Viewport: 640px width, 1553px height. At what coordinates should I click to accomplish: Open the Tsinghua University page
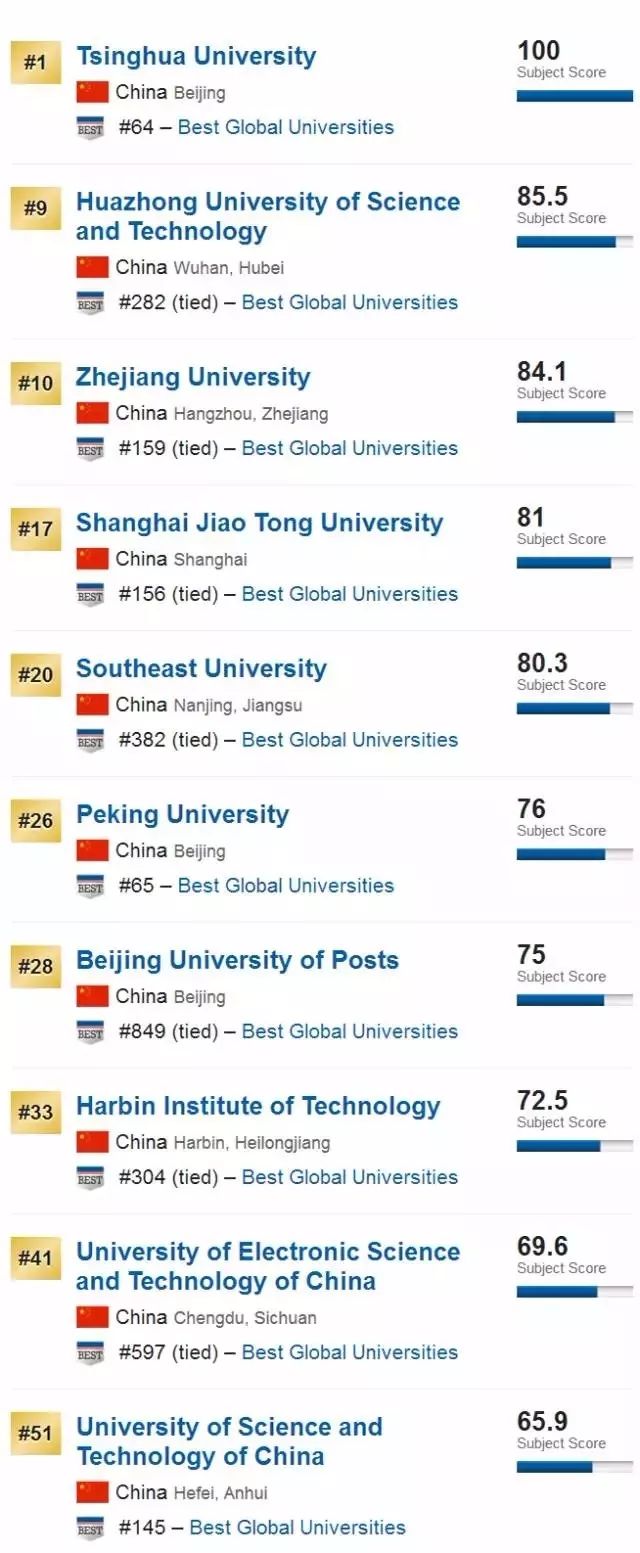pyautogui.click(x=196, y=56)
